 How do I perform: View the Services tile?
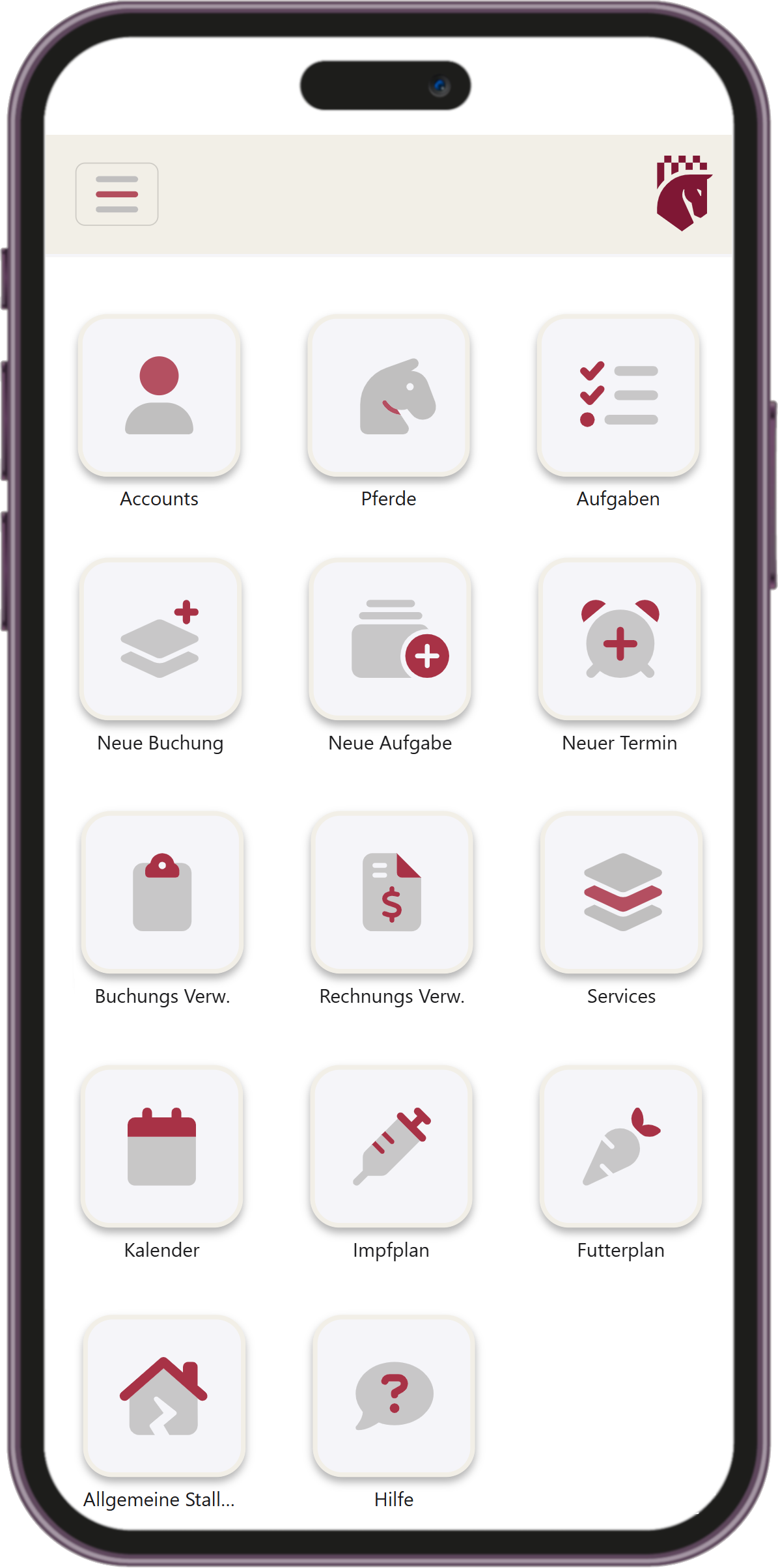tap(622, 893)
